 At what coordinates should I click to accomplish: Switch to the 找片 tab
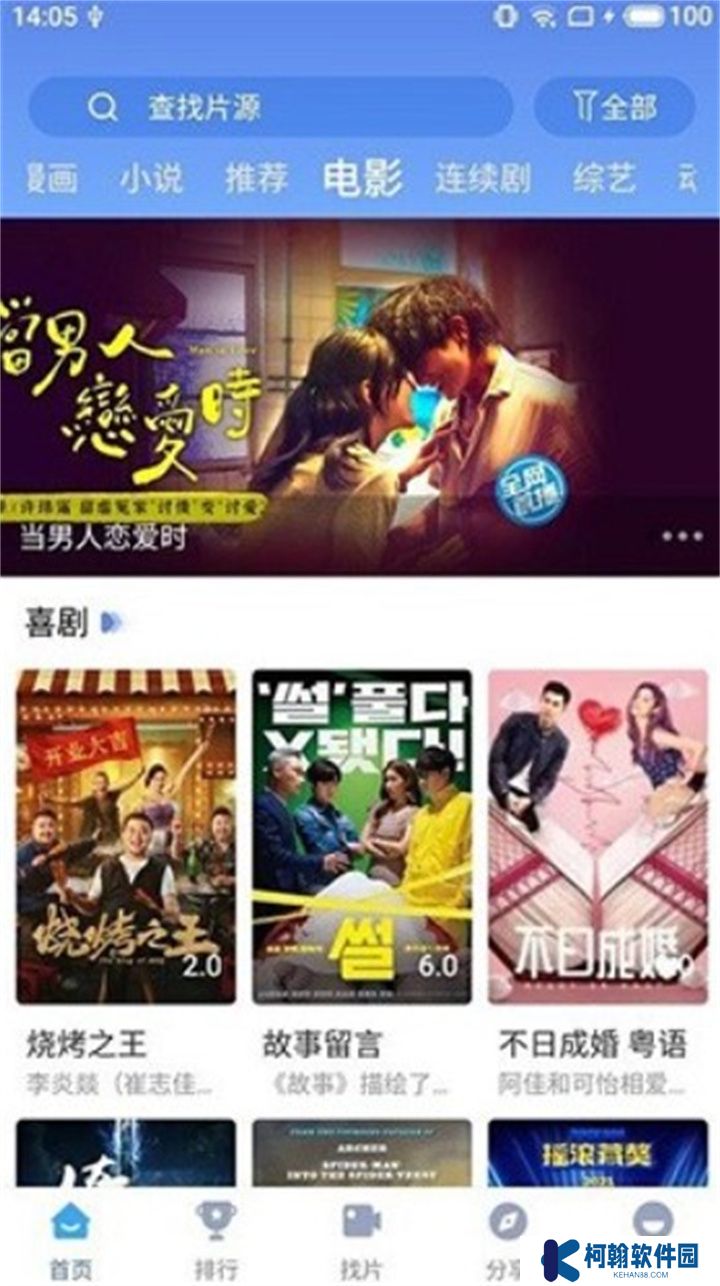coord(361,1241)
